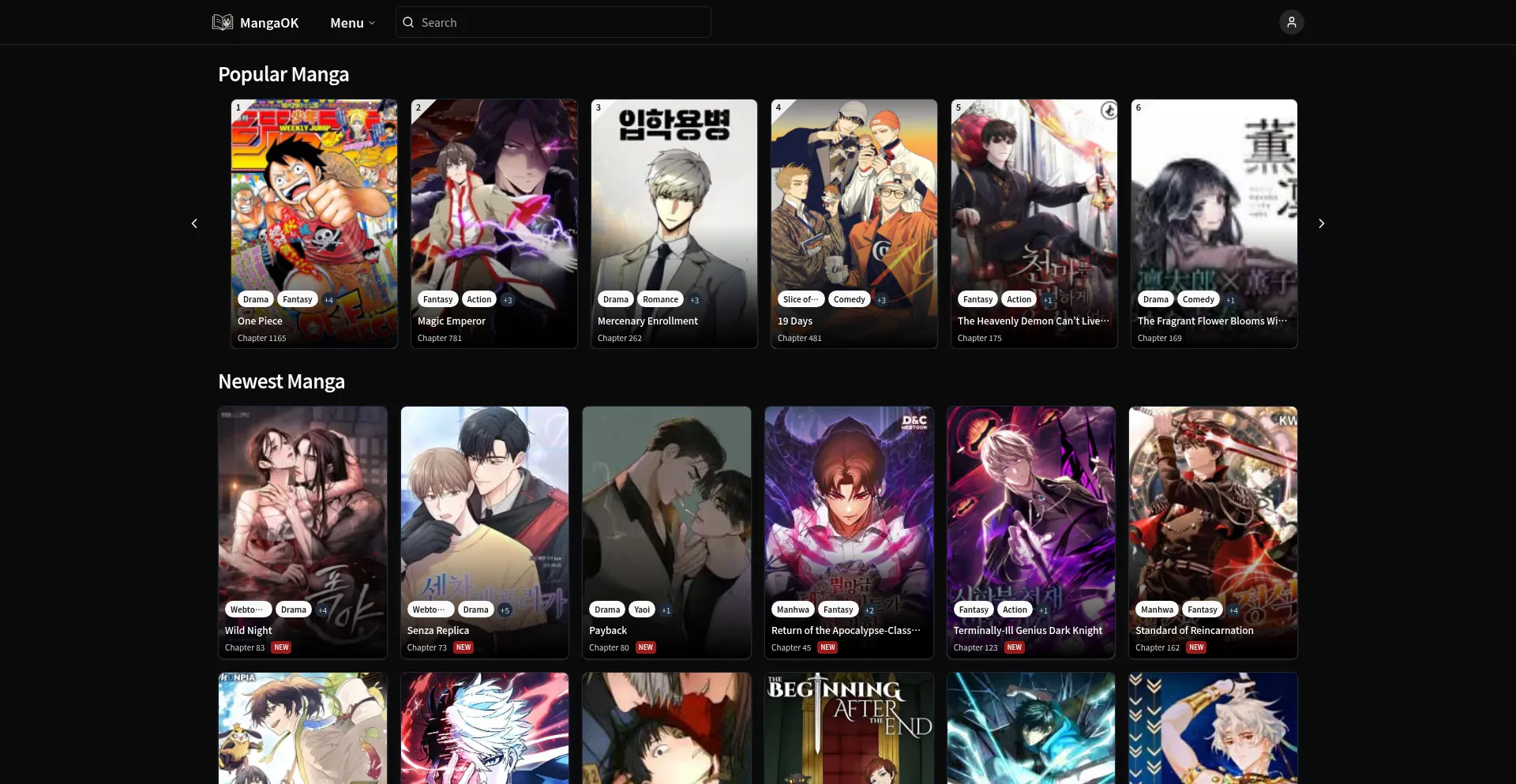Open the user profile icon
Screen dimensions: 1516x784
(x=1291, y=22)
